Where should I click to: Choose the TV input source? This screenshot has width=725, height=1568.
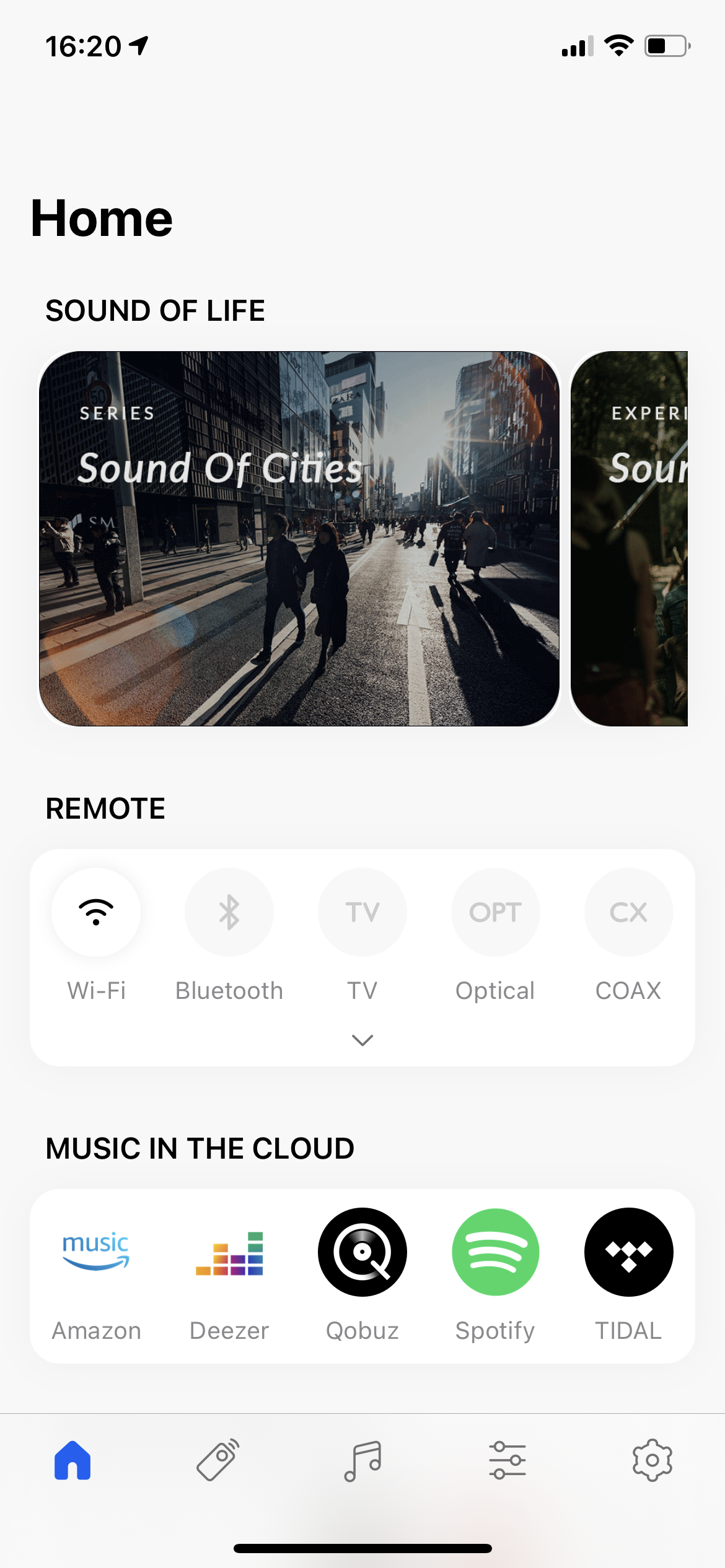[362, 912]
